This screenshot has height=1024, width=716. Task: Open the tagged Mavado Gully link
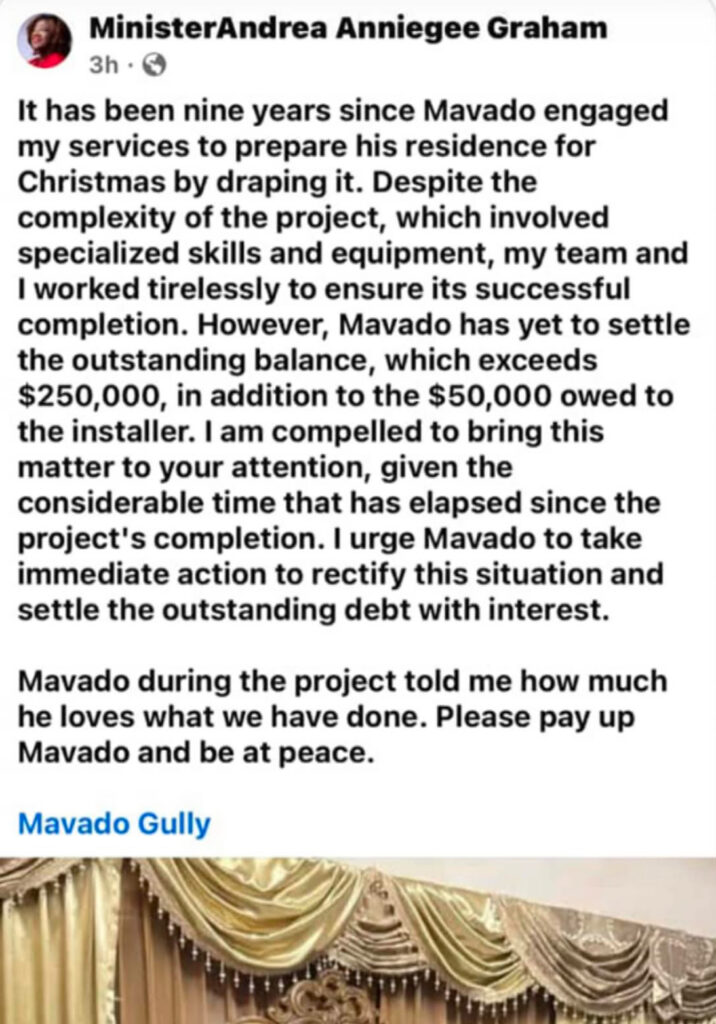[114, 825]
